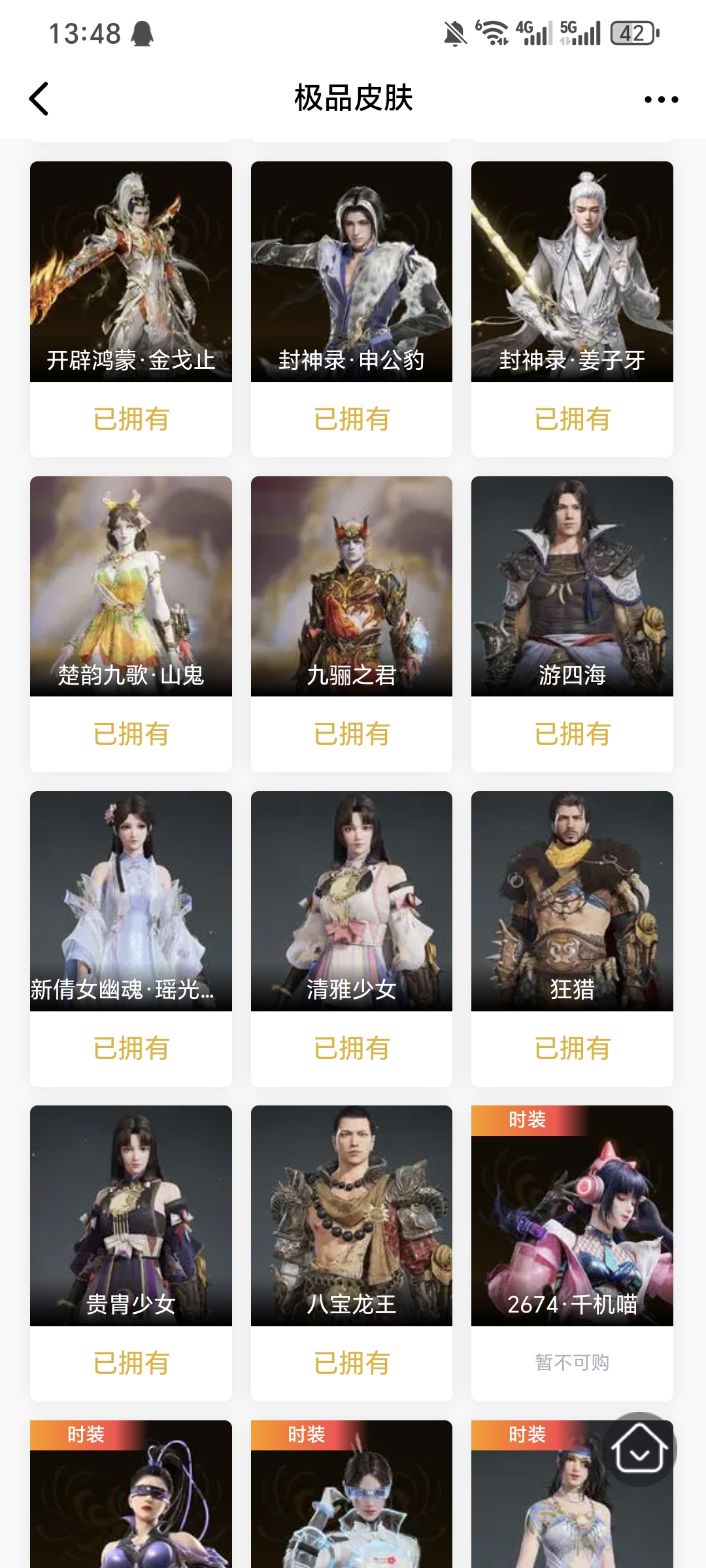Tap the floating home button
This screenshot has width=706, height=1568.
click(x=639, y=1449)
